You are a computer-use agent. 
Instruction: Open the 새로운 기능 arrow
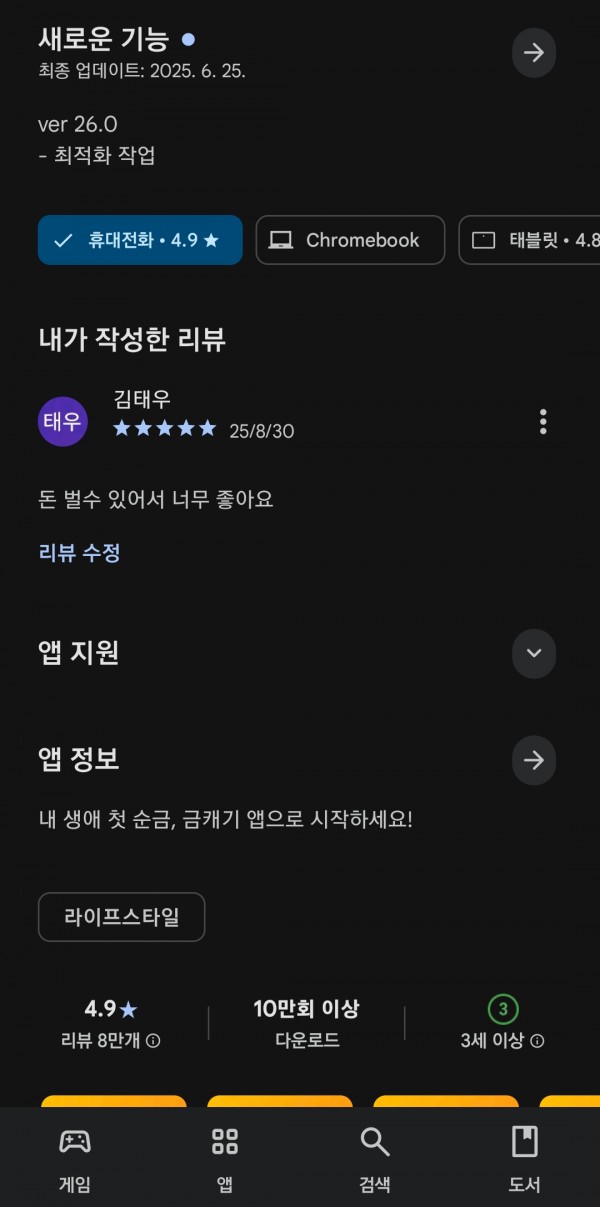[x=534, y=53]
